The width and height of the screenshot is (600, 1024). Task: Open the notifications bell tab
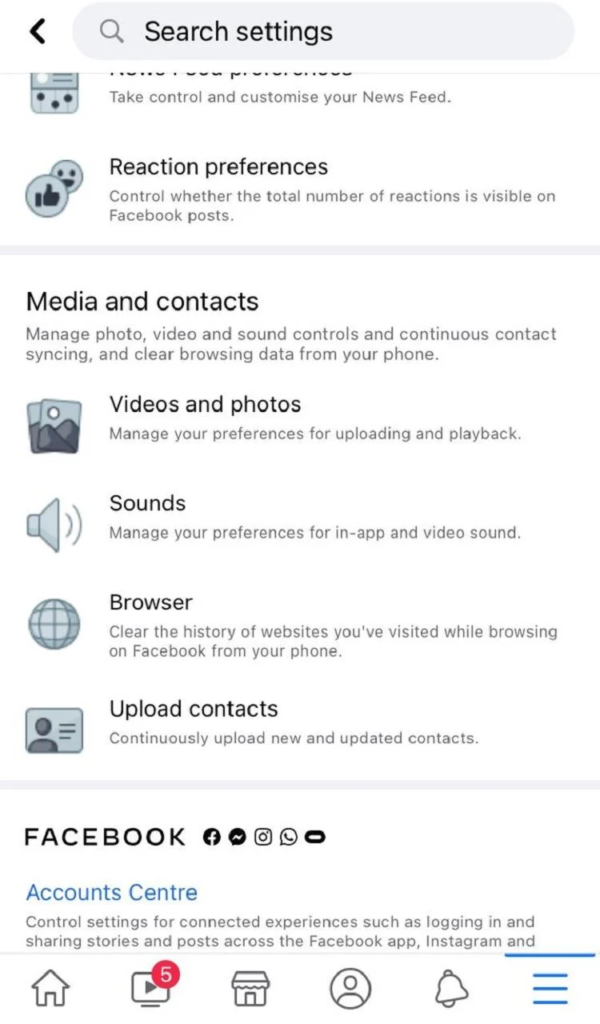[450, 988]
